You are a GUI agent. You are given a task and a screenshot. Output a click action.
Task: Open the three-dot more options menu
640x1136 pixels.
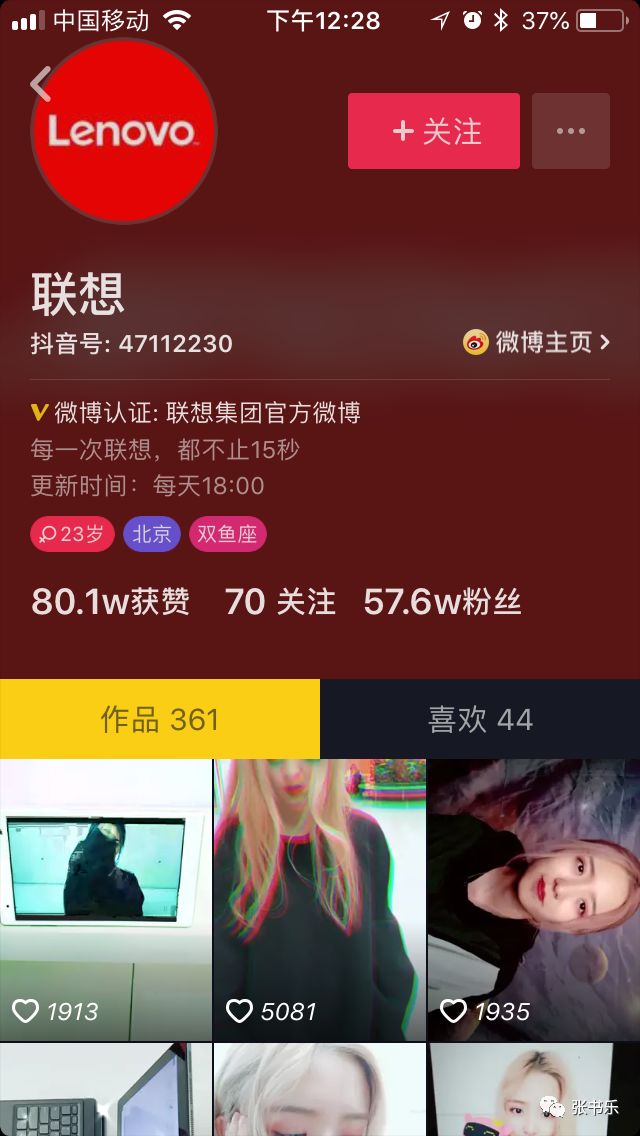tap(570, 131)
